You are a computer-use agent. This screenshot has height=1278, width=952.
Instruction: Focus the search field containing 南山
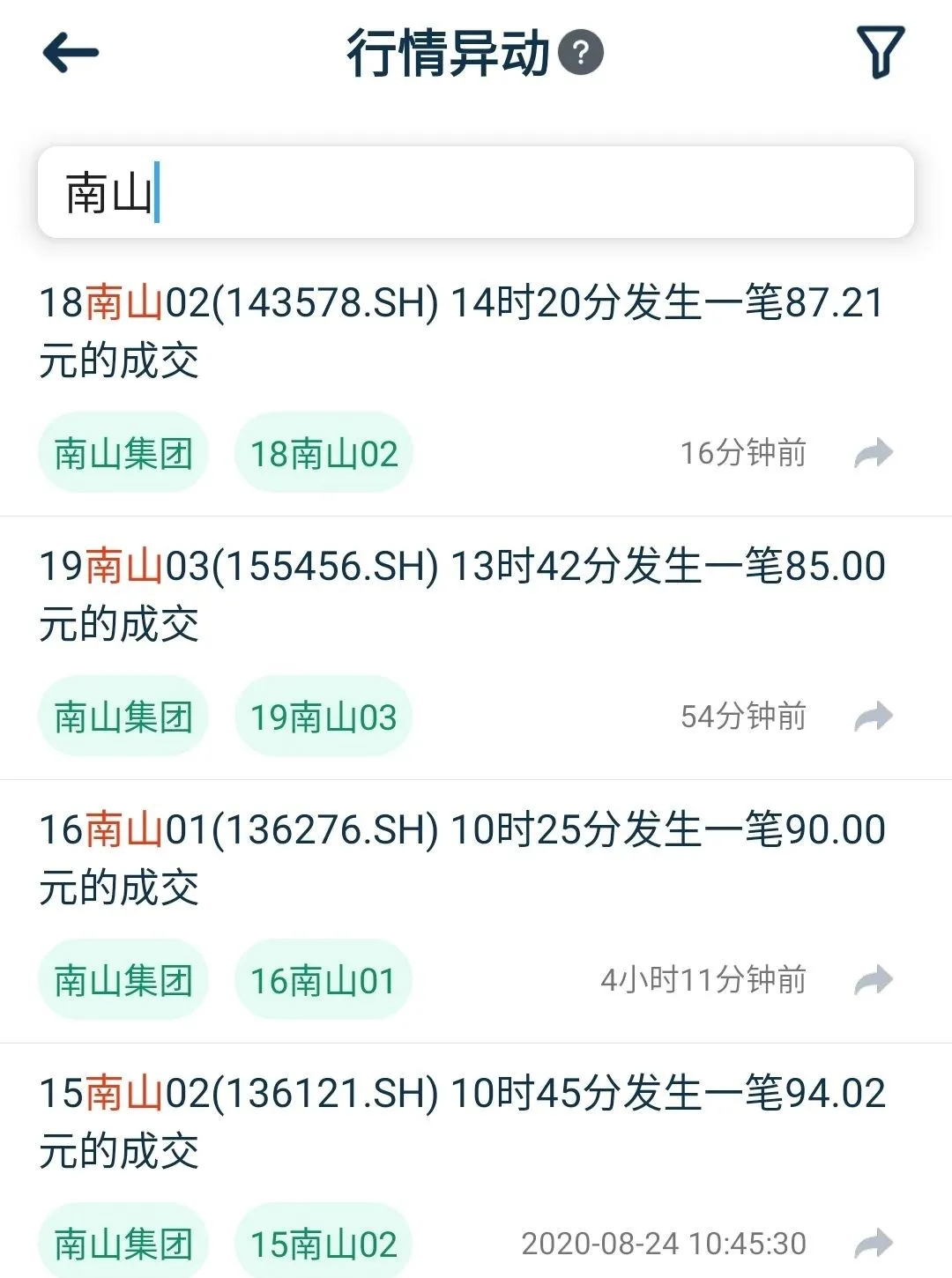click(x=476, y=192)
